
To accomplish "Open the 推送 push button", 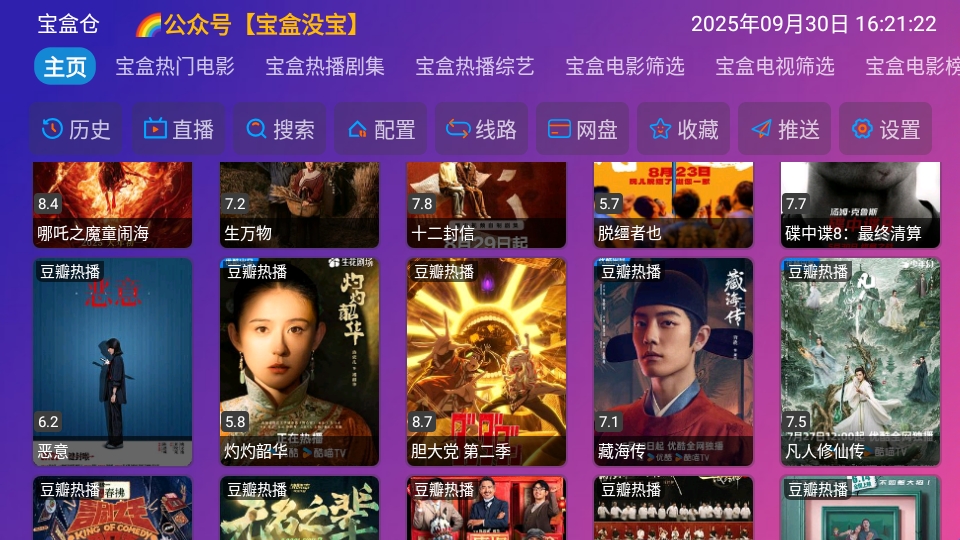I will coord(784,129).
